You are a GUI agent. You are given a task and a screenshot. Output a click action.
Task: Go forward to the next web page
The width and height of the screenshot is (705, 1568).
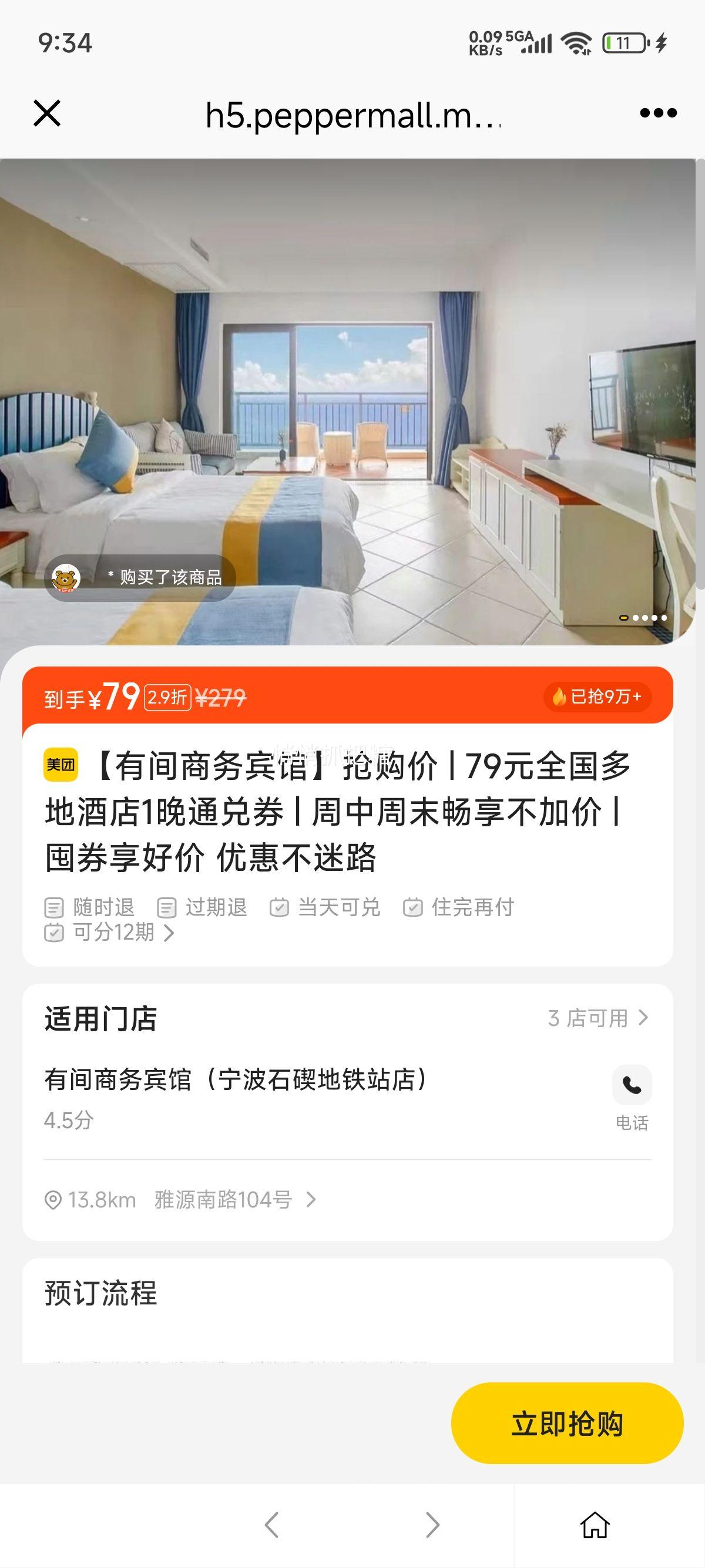tap(432, 1525)
